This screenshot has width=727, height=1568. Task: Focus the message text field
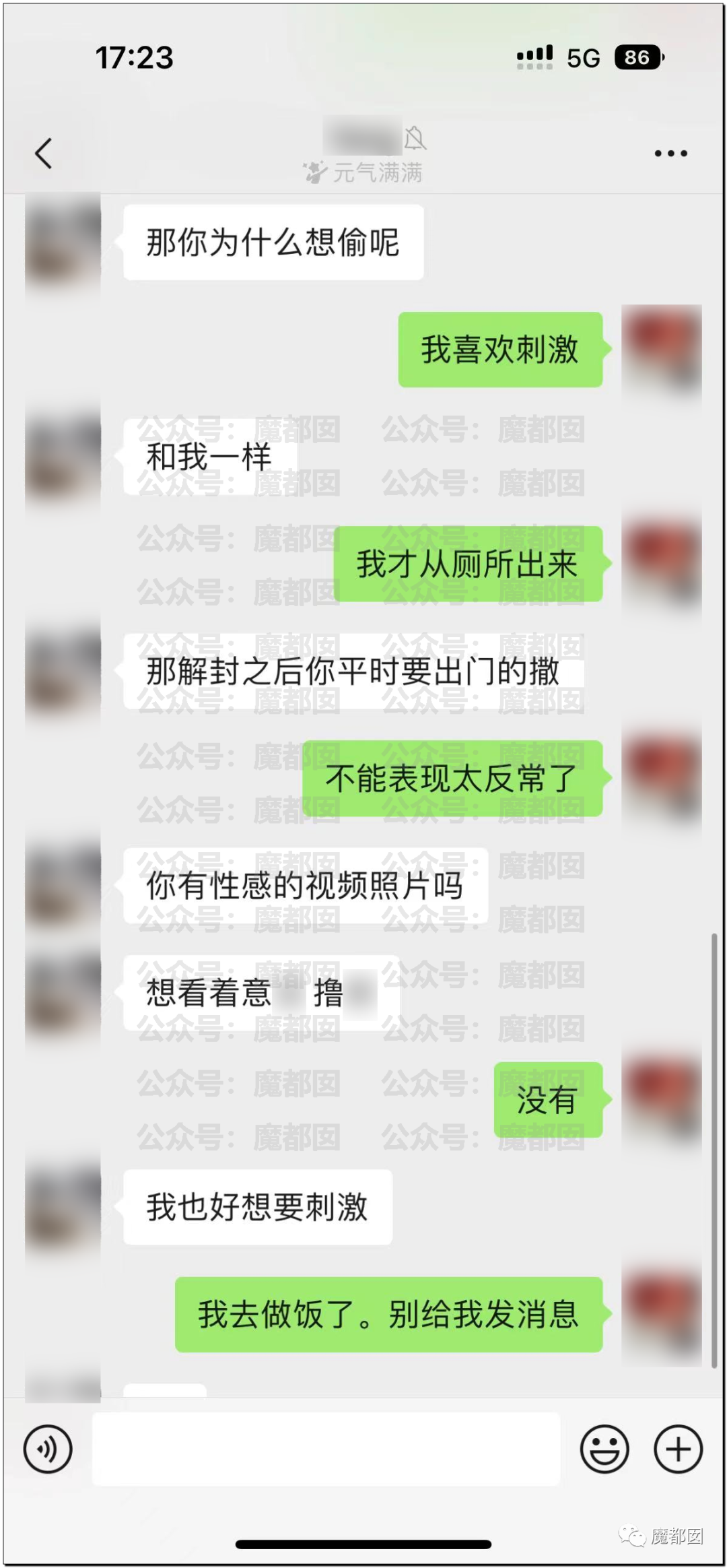326,1449
